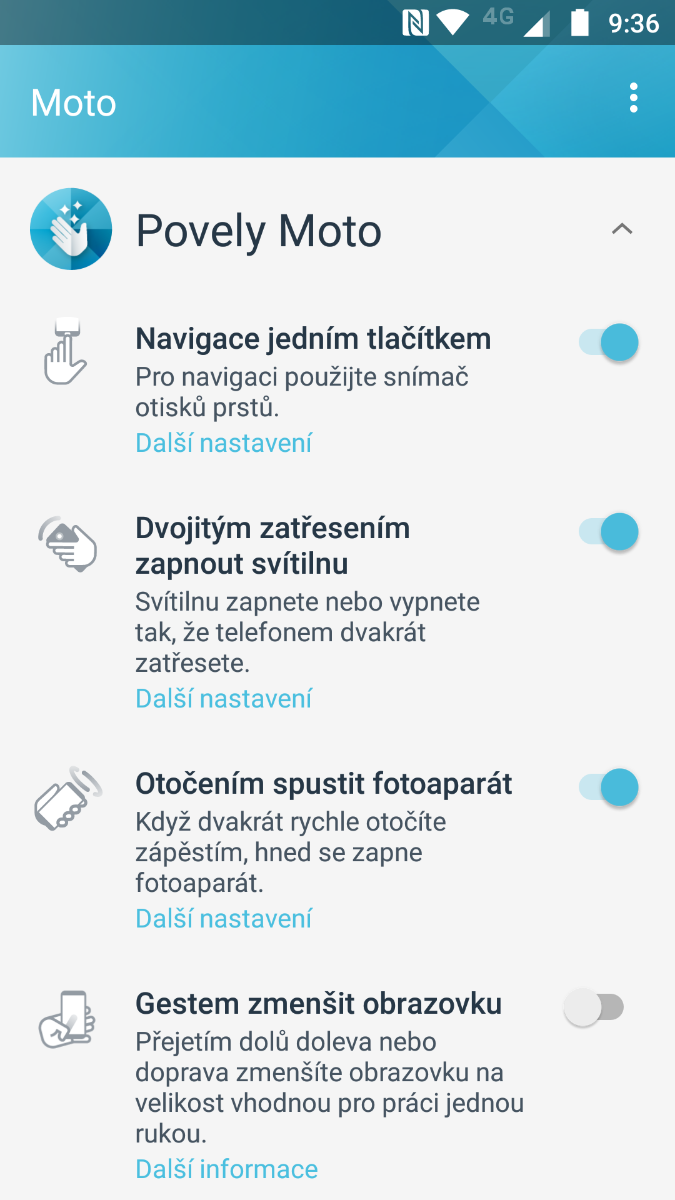
Task: Disable Otočením spustit fotoaparát switch
Action: (609, 787)
